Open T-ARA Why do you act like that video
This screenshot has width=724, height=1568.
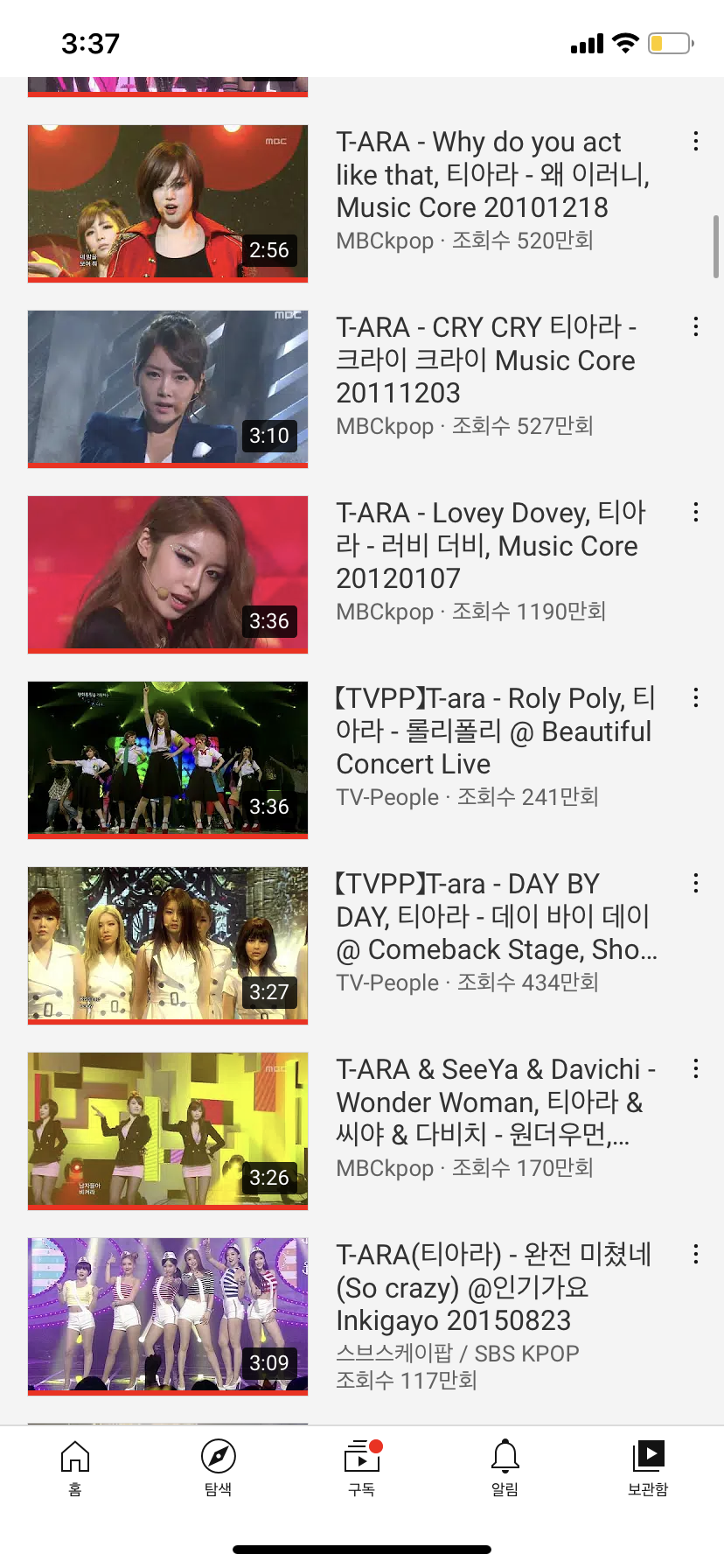coord(168,203)
